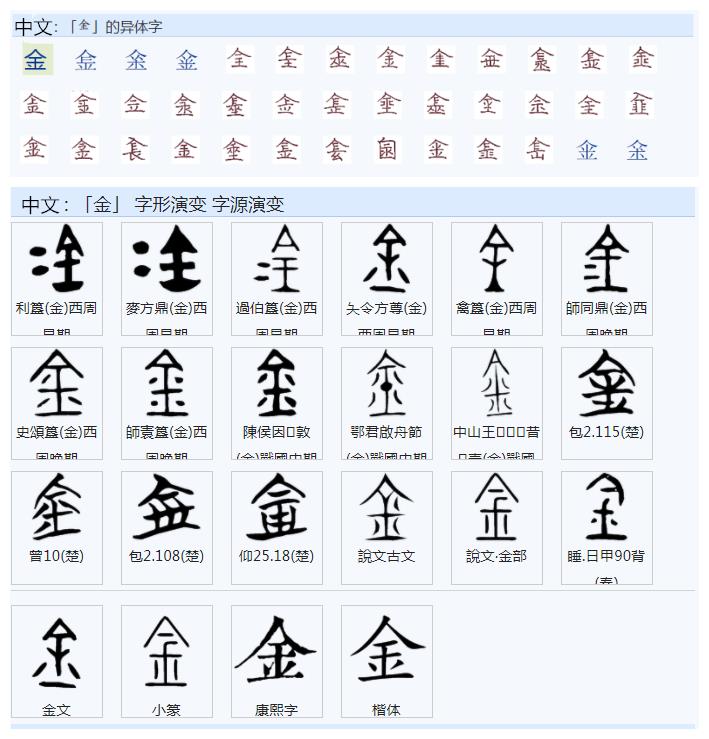Screen dimensions: 709x739
Task: View the 禽簋(金)西周 glyph image
Action: pyautogui.click(x=497, y=260)
